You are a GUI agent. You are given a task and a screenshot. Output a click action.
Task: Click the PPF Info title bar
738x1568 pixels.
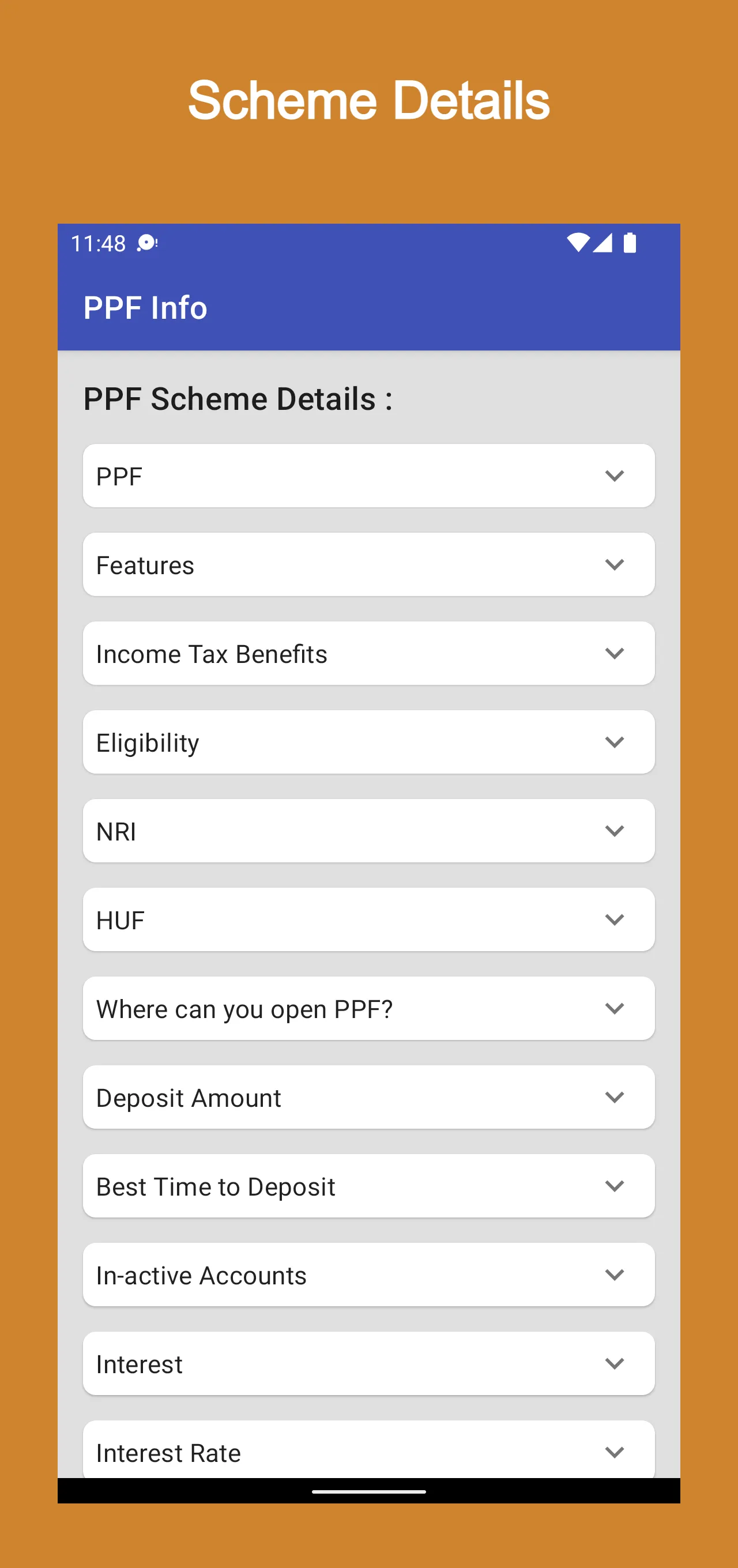tap(146, 308)
